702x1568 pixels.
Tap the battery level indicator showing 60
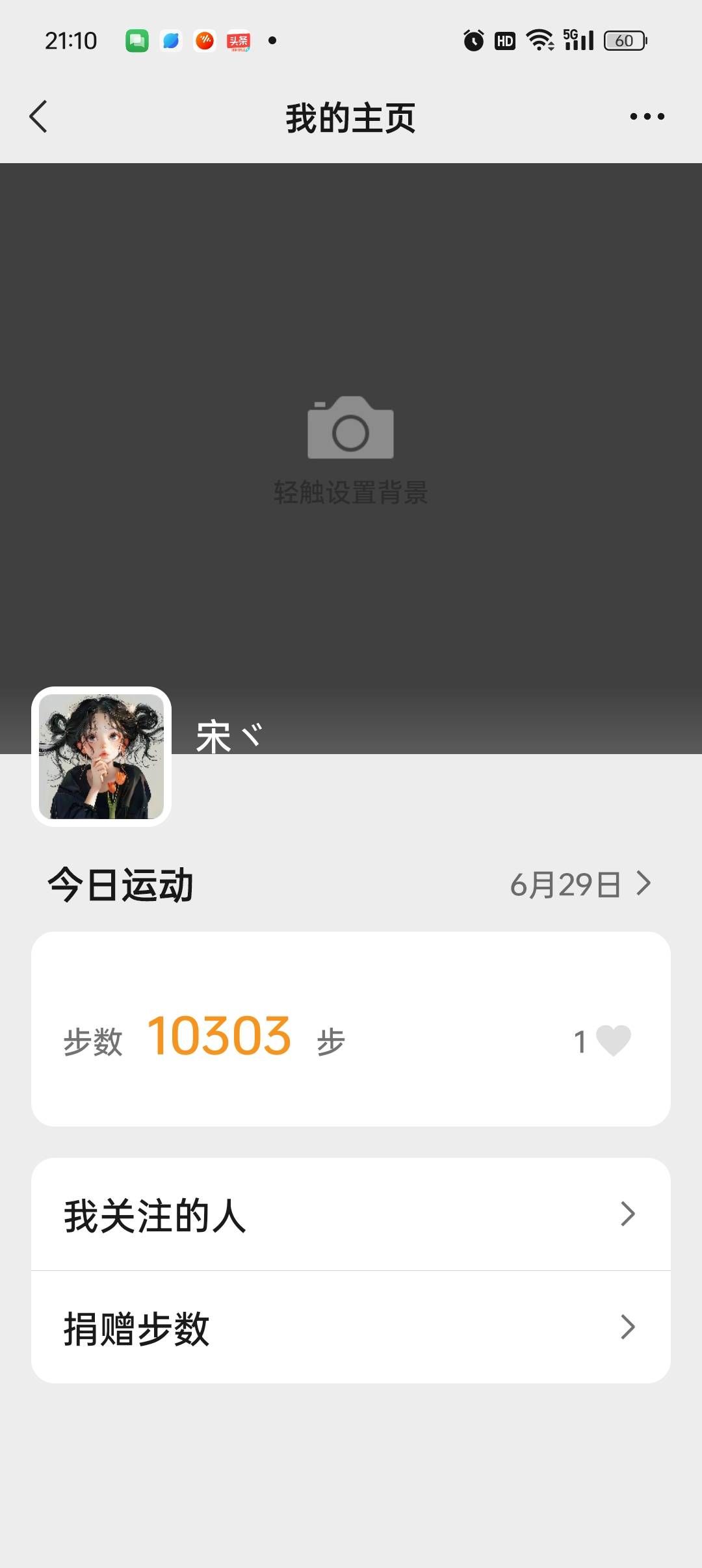pos(622,40)
